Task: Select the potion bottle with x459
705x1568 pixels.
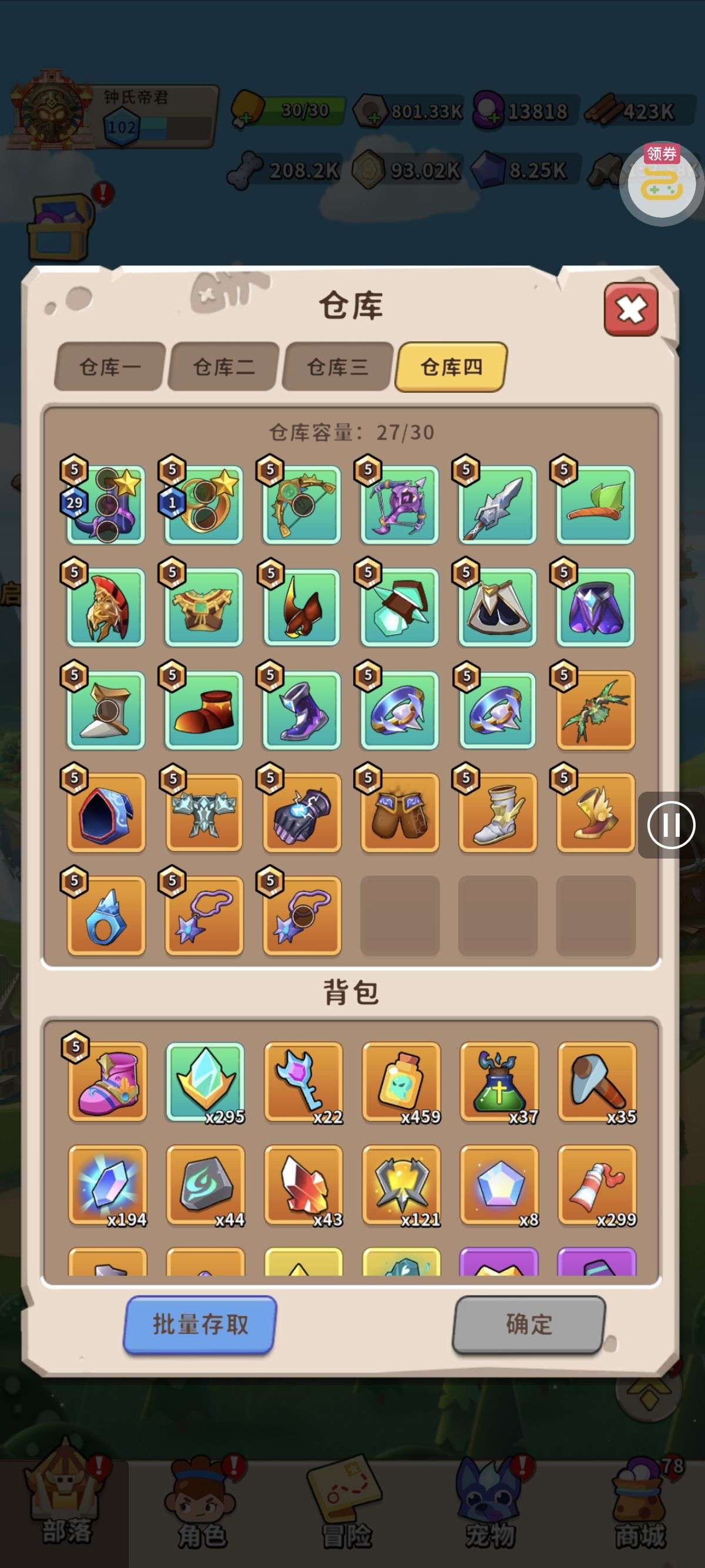Action: [401, 1082]
